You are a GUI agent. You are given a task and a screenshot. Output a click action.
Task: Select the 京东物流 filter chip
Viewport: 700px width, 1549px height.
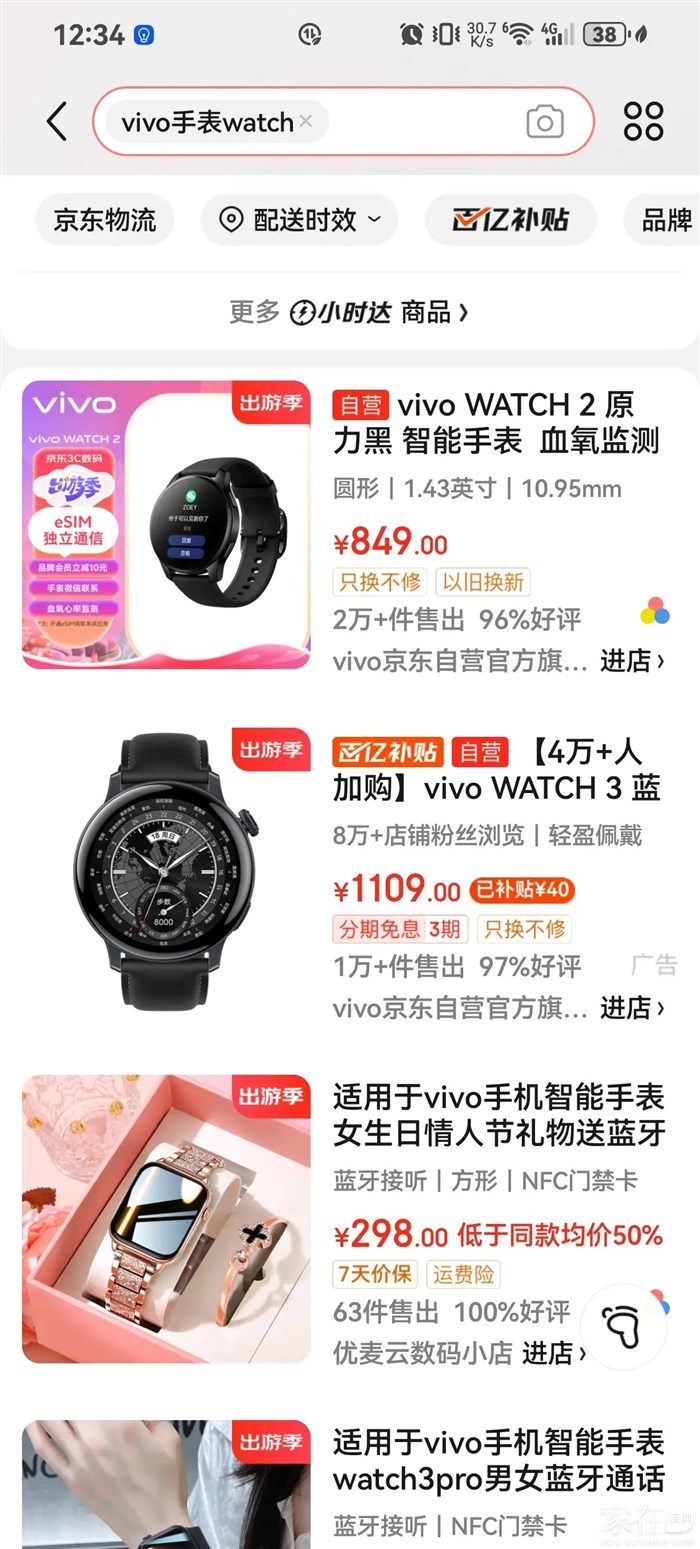click(104, 220)
